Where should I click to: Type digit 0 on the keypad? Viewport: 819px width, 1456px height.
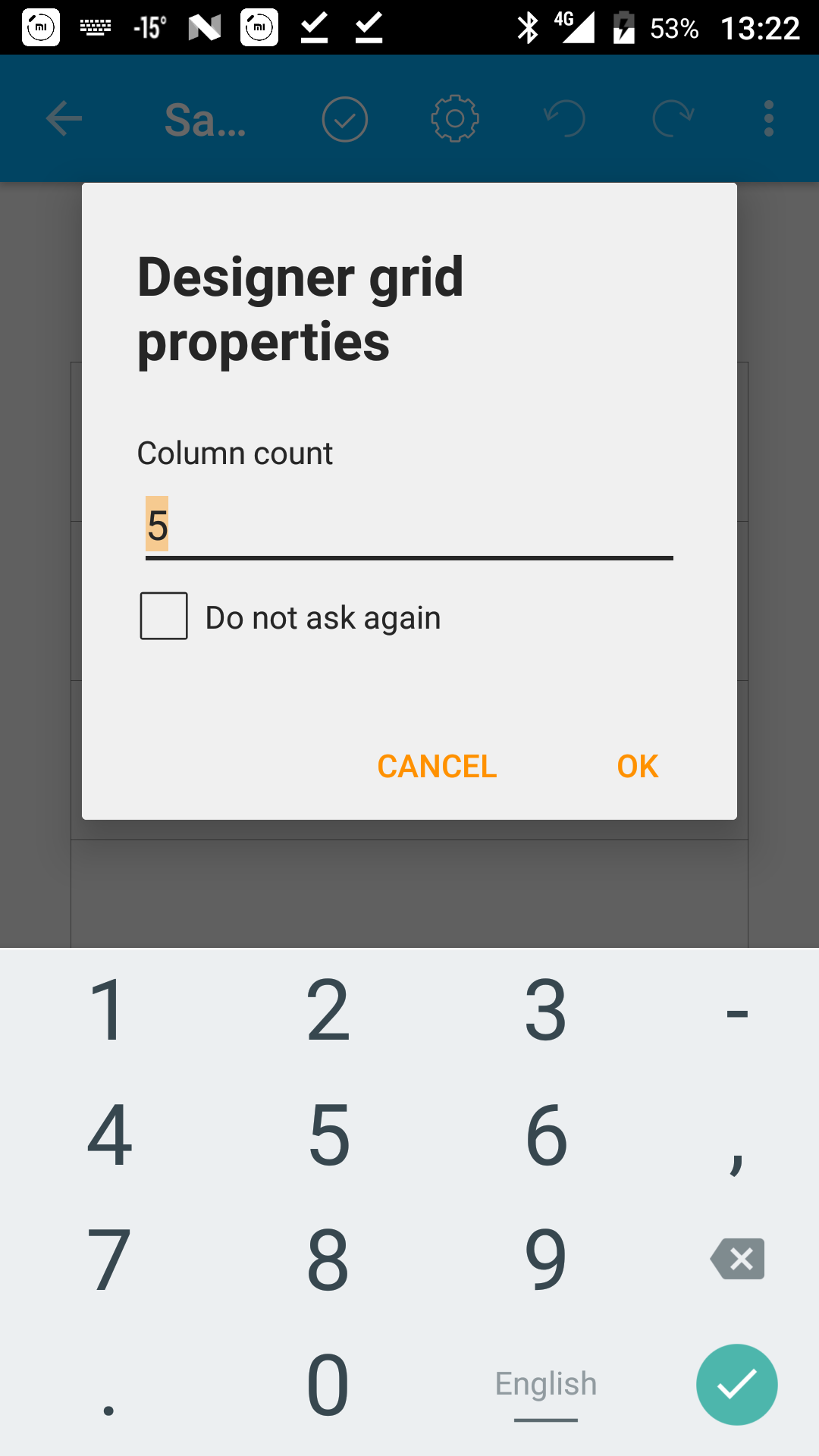click(x=328, y=1385)
